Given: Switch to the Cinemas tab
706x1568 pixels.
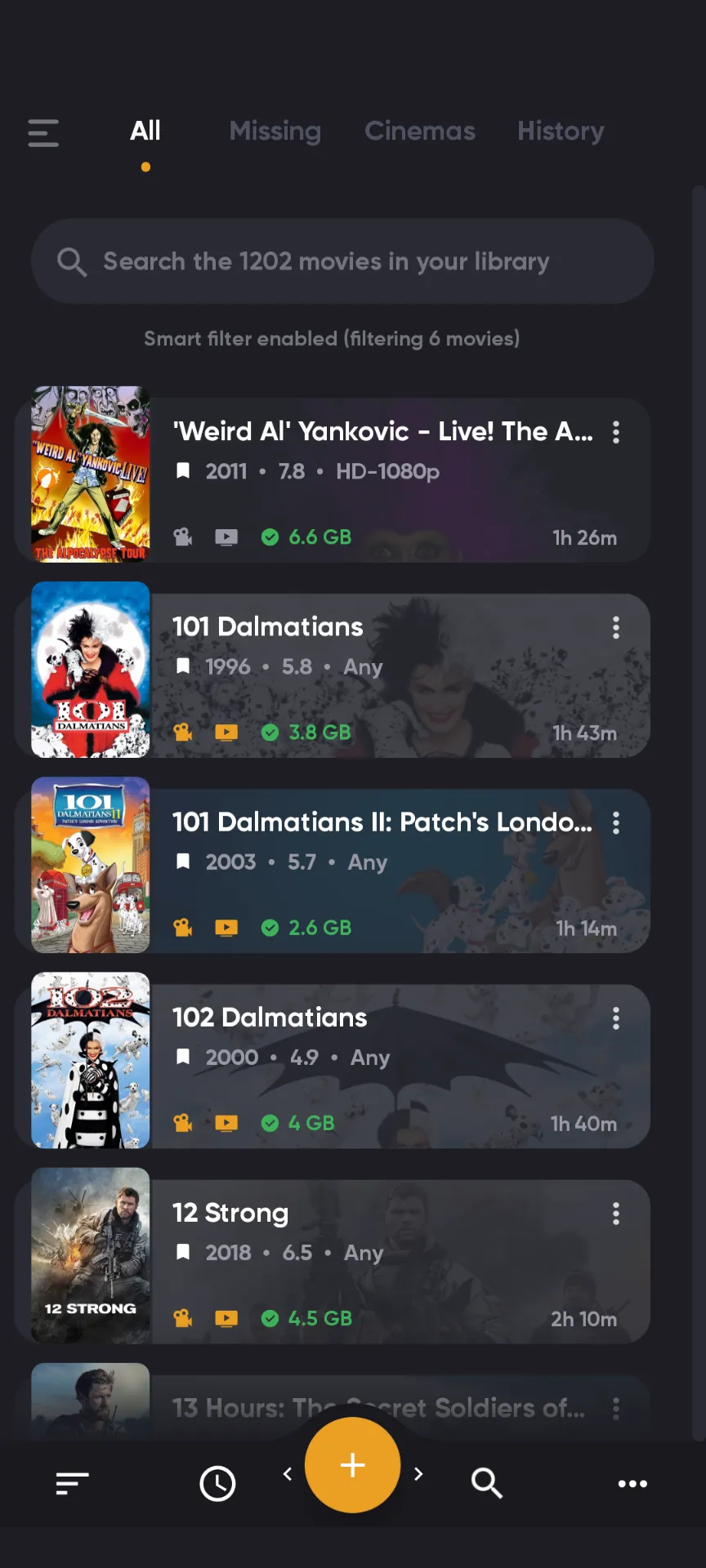Looking at the screenshot, I should coord(419,131).
